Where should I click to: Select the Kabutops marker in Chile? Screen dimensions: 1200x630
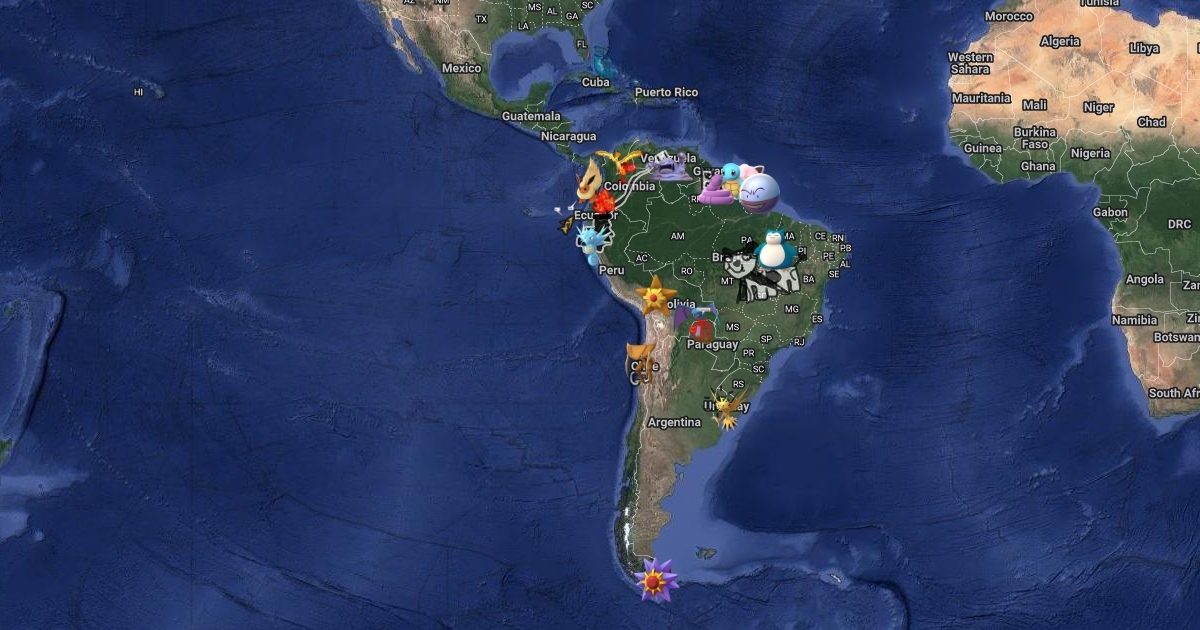click(x=640, y=362)
